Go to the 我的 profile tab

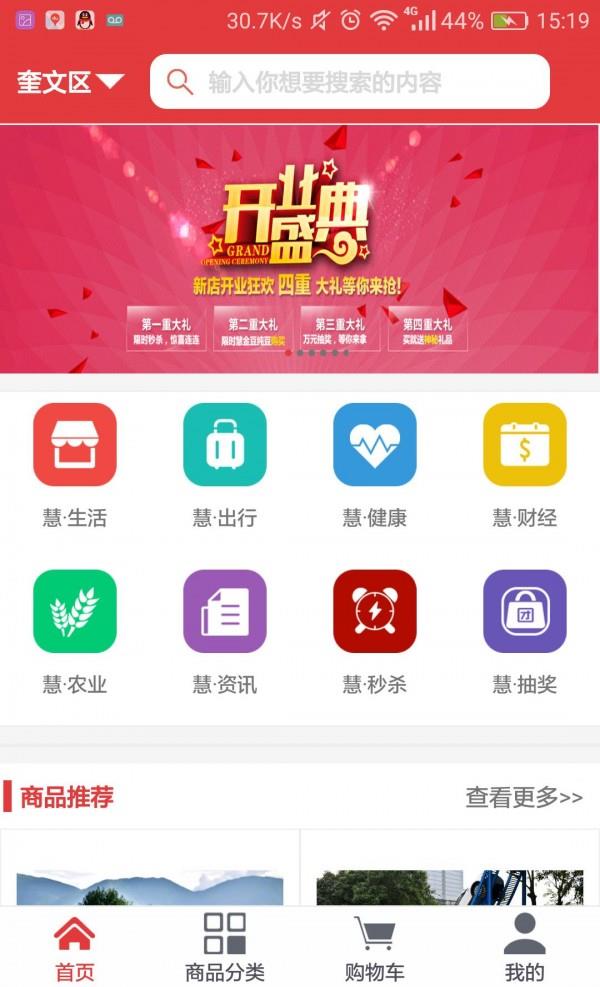coord(525,947)
